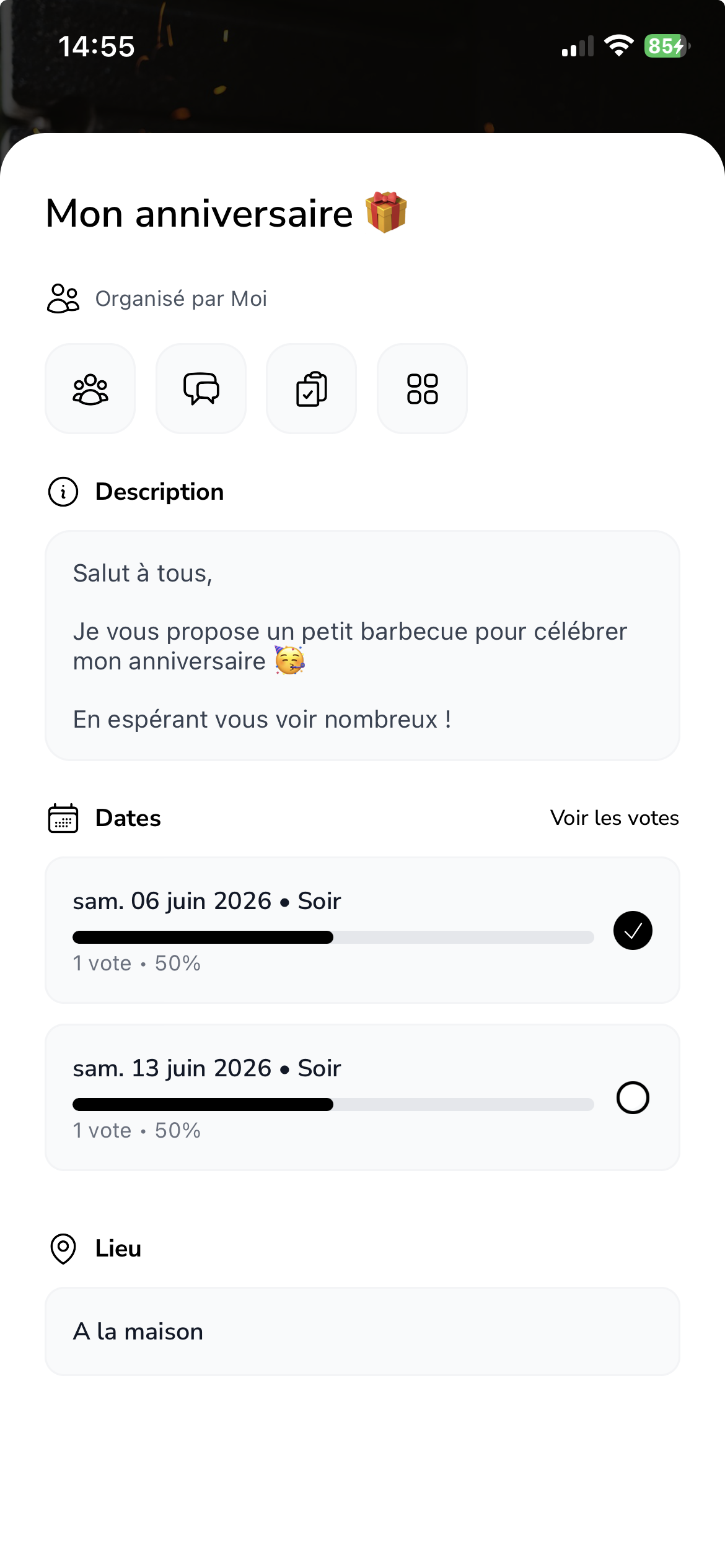Screen dimensions: 725x1568
Task: Tap the Wi-Fi icon in the status bar
Action: pyautogui.click(x=618, y=45)
